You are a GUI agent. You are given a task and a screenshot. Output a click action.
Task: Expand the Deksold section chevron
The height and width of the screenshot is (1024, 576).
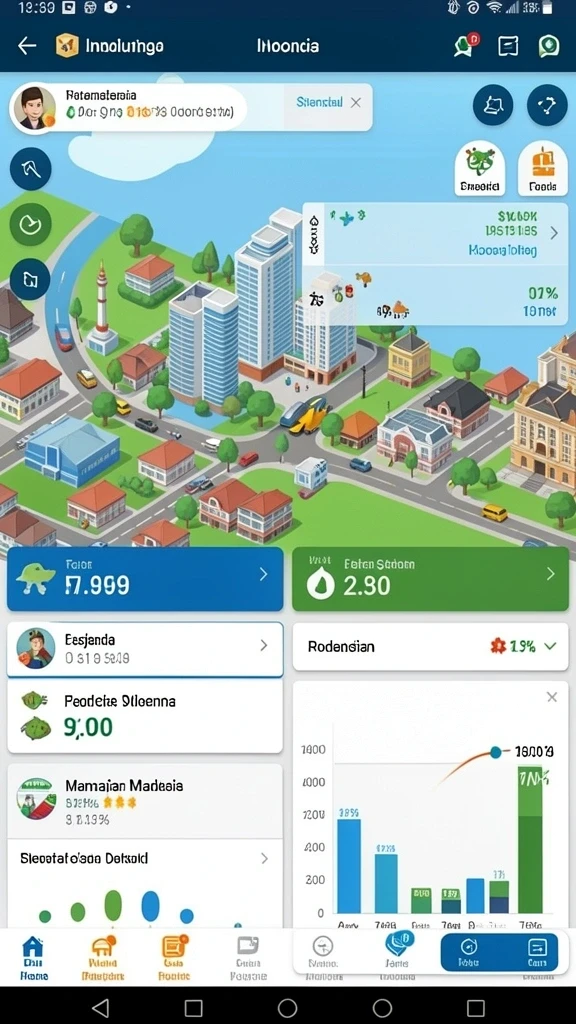[264, 858]
